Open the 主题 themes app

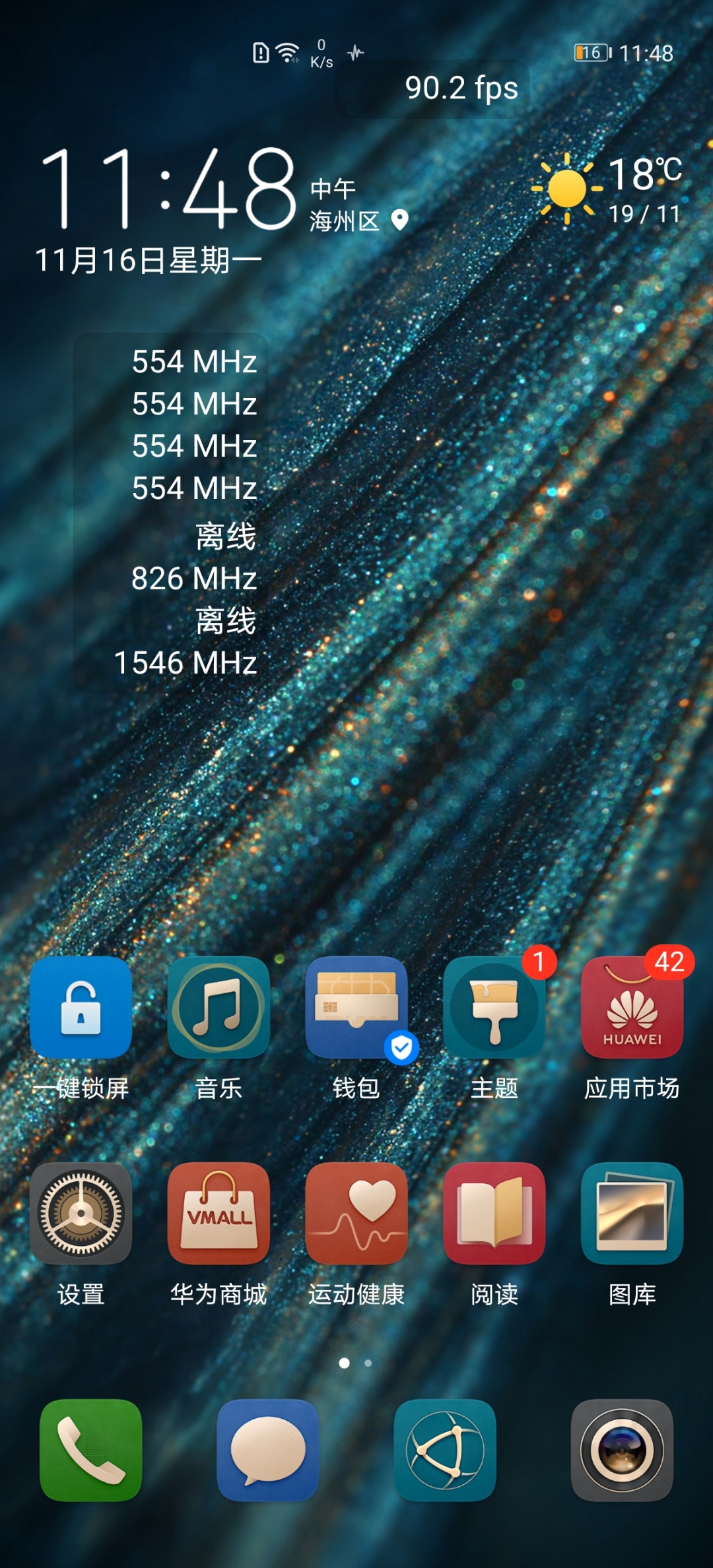point(494,1008)
